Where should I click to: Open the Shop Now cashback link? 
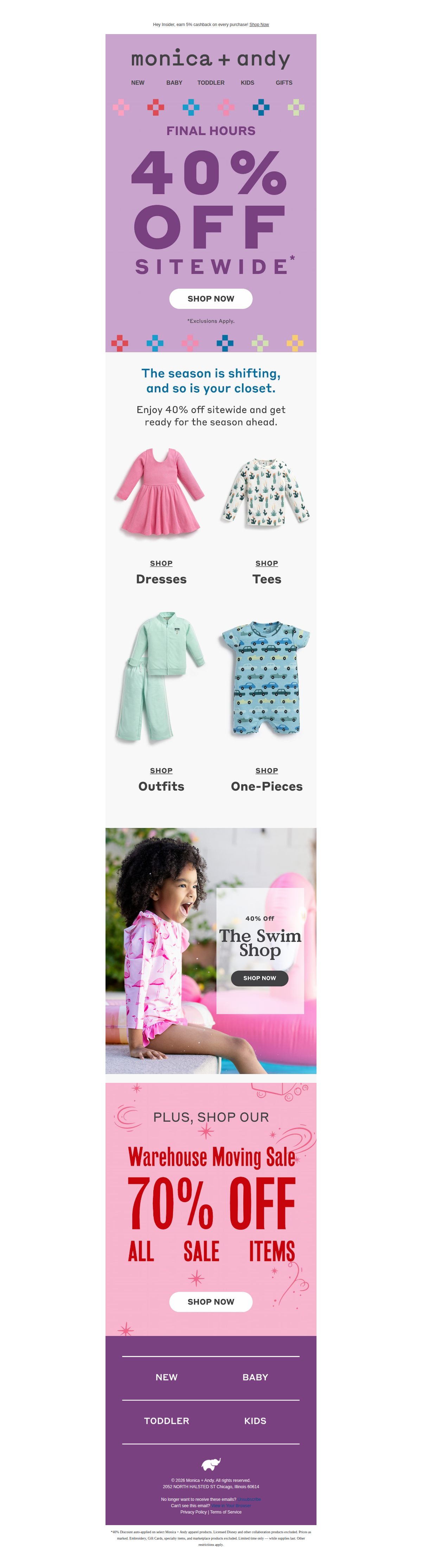[x=259, y=25]
